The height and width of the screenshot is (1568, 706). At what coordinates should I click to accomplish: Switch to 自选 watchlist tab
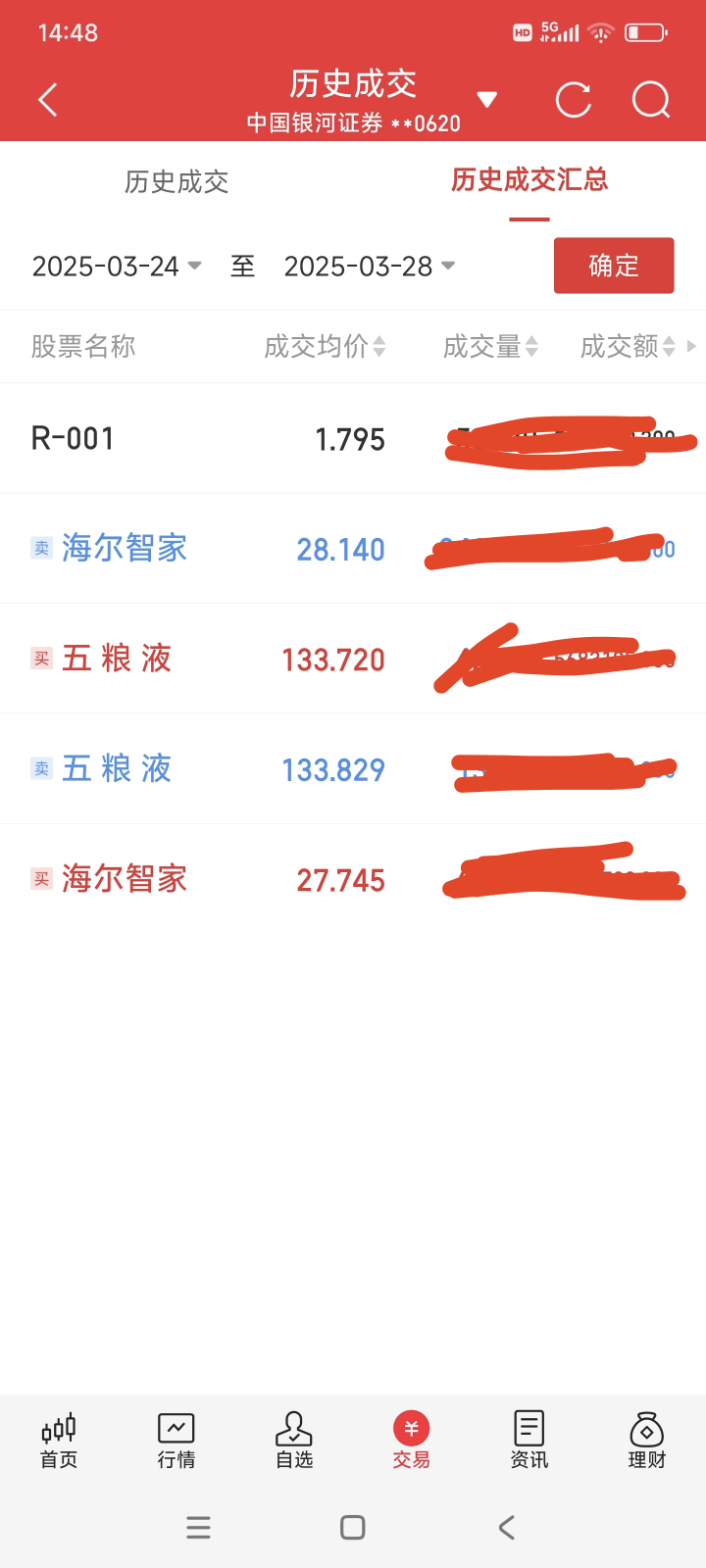pyautogui.click(x=294, y=1441)
